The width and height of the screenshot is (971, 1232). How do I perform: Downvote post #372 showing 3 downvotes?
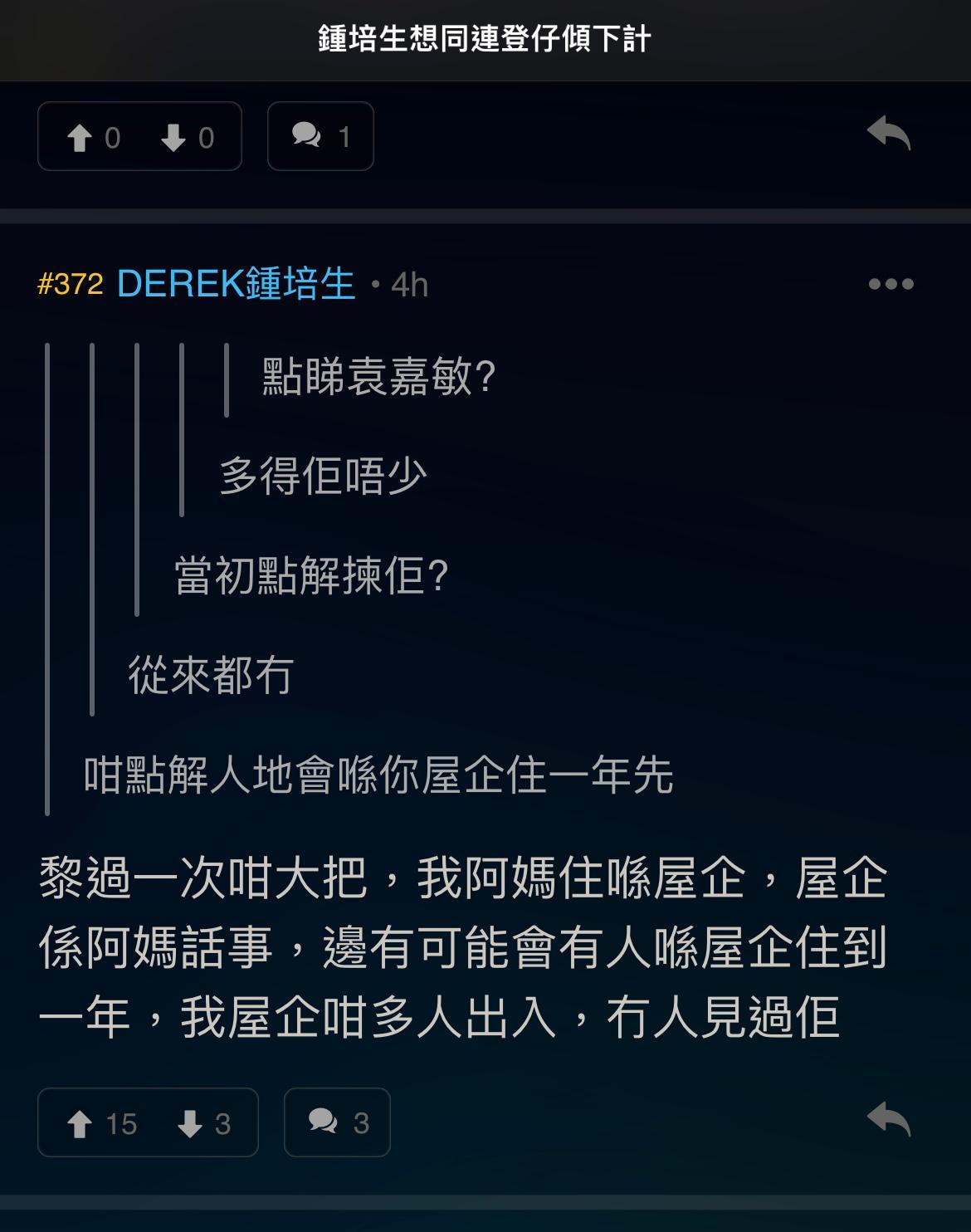click(x=190, y=1124)
